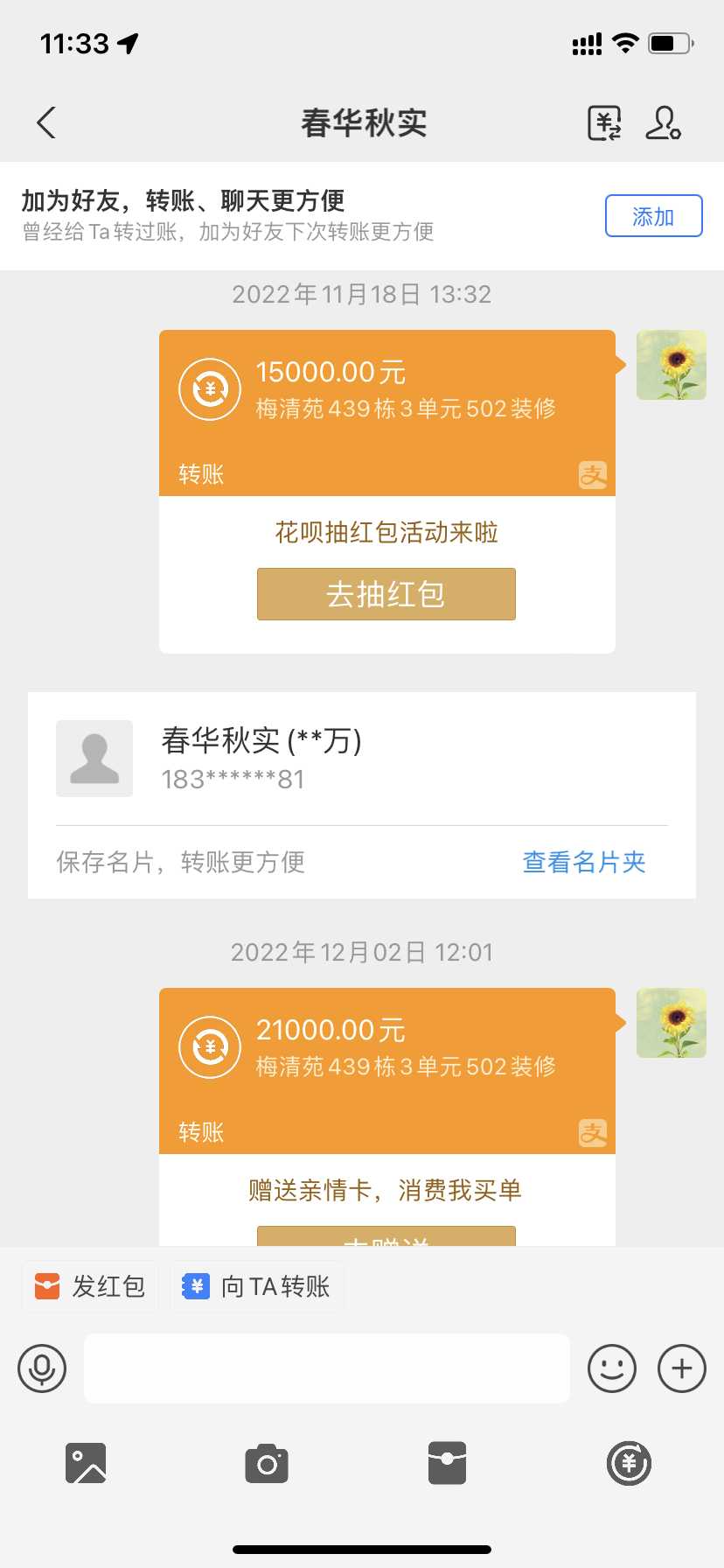Viewport: 724px width, 1568px height.
Task: Open transfer records icon in header
Action: (604, 123)
